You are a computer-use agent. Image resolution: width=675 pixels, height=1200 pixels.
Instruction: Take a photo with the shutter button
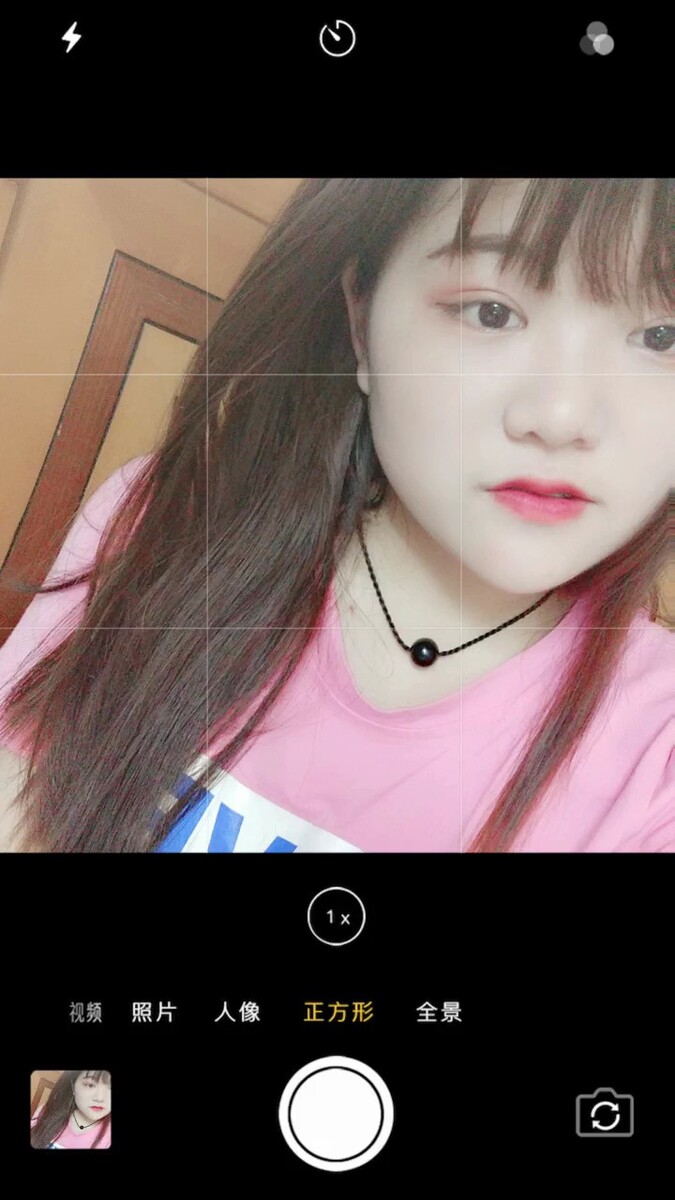(336, 1113)
